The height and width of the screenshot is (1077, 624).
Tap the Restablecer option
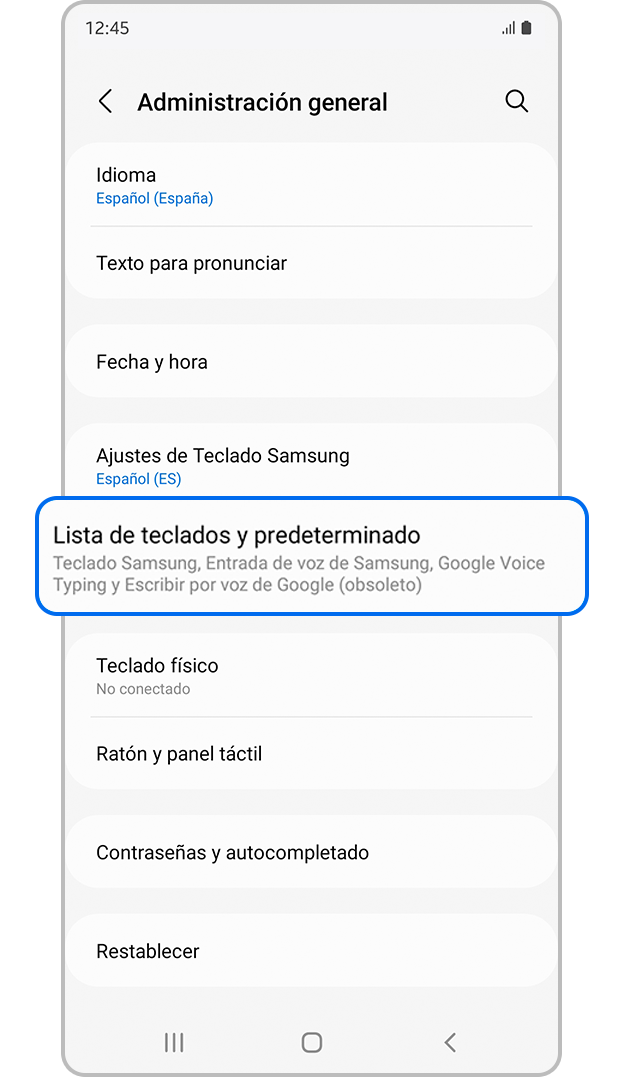pos(310,951)
